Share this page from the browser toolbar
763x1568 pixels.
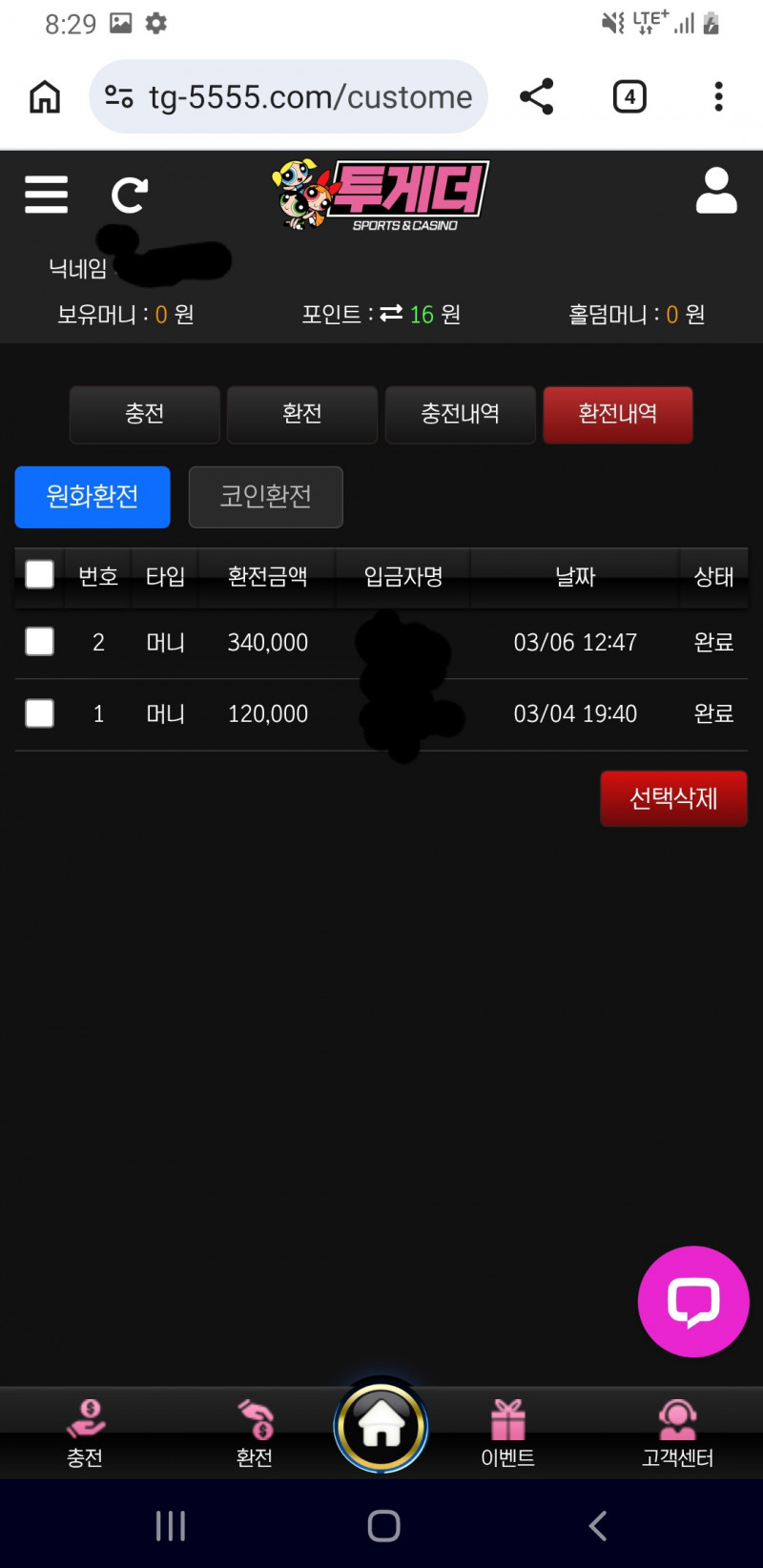(x=537, y=97)
